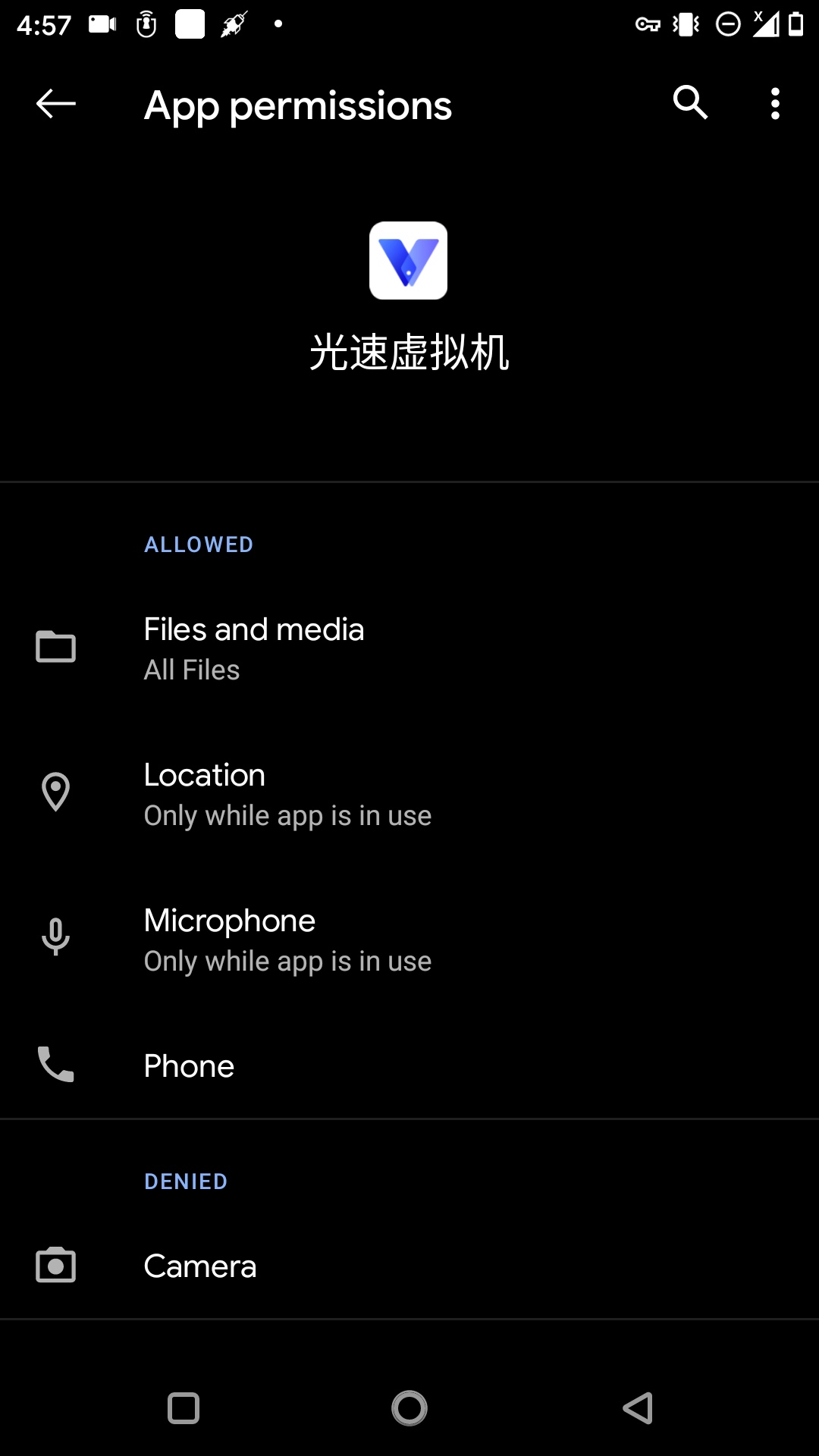Go back using the top-left arrow
This screenshot has width=819, height=1456.
tap(56, 104)
